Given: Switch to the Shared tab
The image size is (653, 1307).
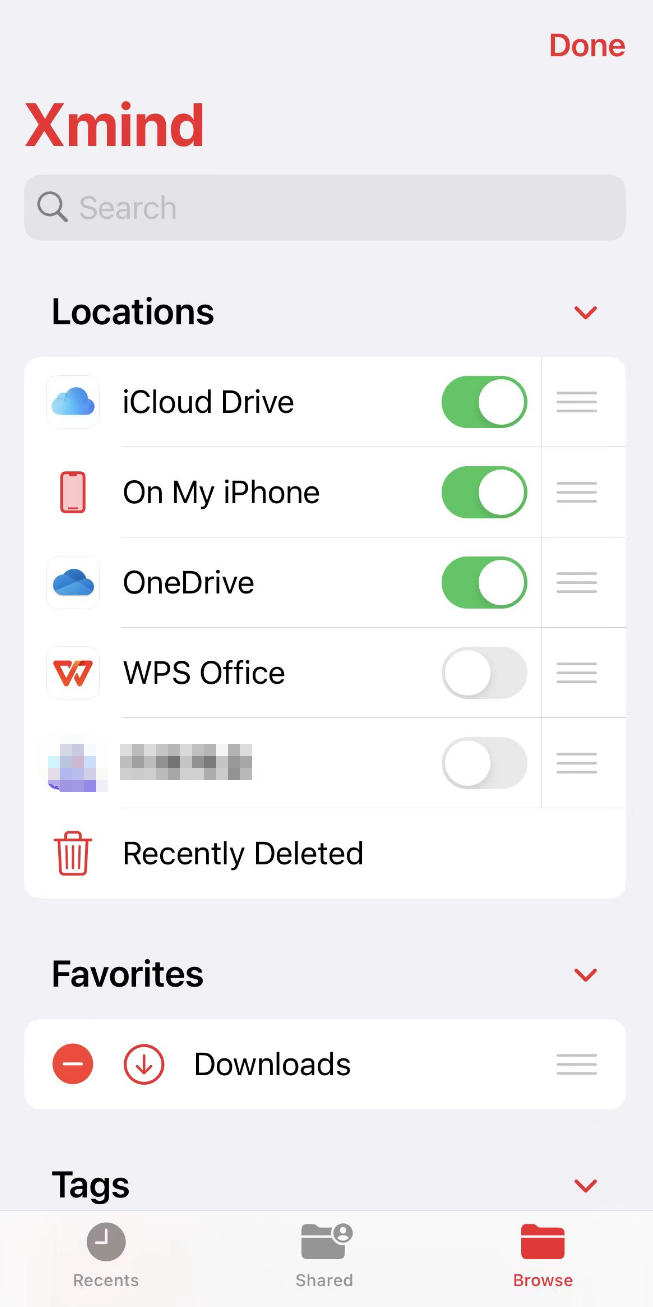Looking at the screenshot, I should click(x=324, y=1256).
